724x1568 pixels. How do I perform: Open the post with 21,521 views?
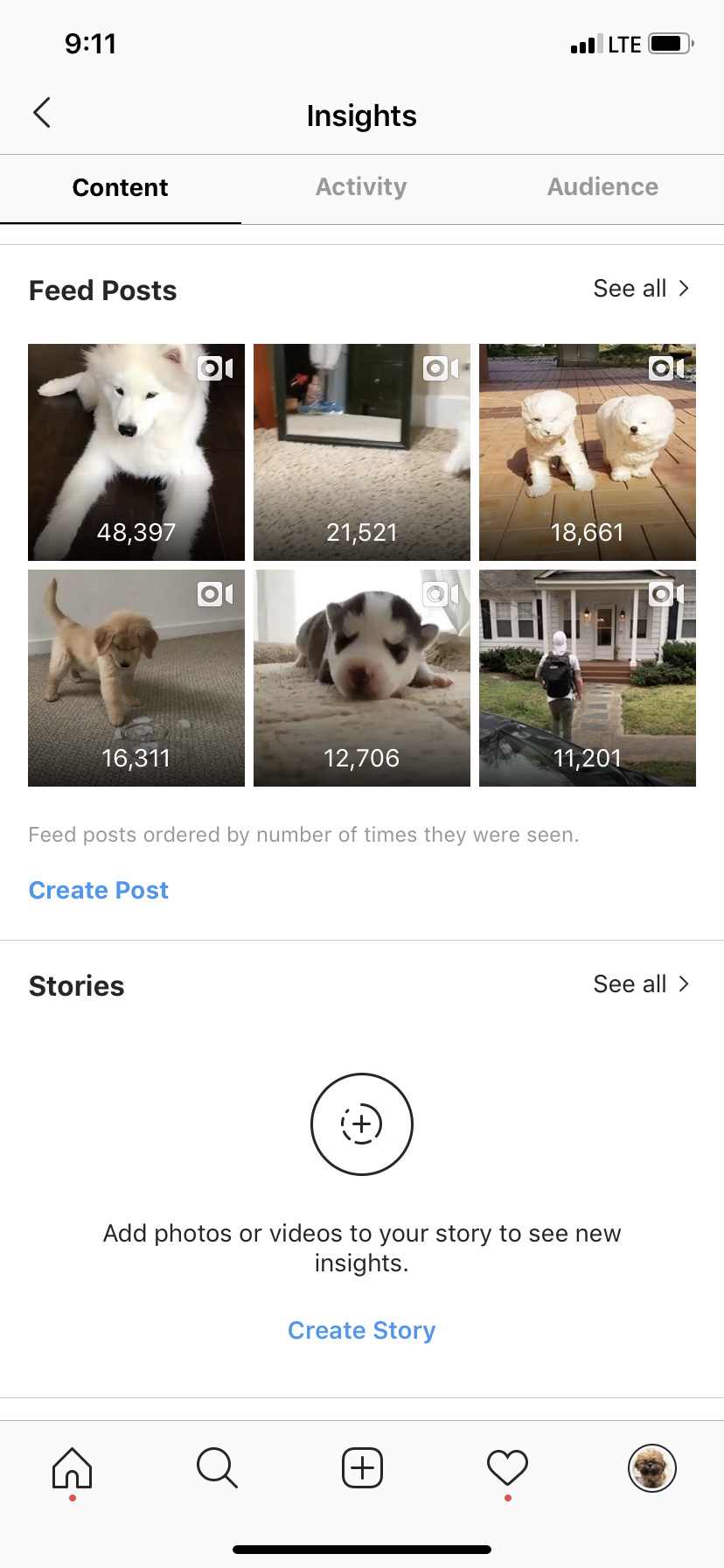(362, 452)
